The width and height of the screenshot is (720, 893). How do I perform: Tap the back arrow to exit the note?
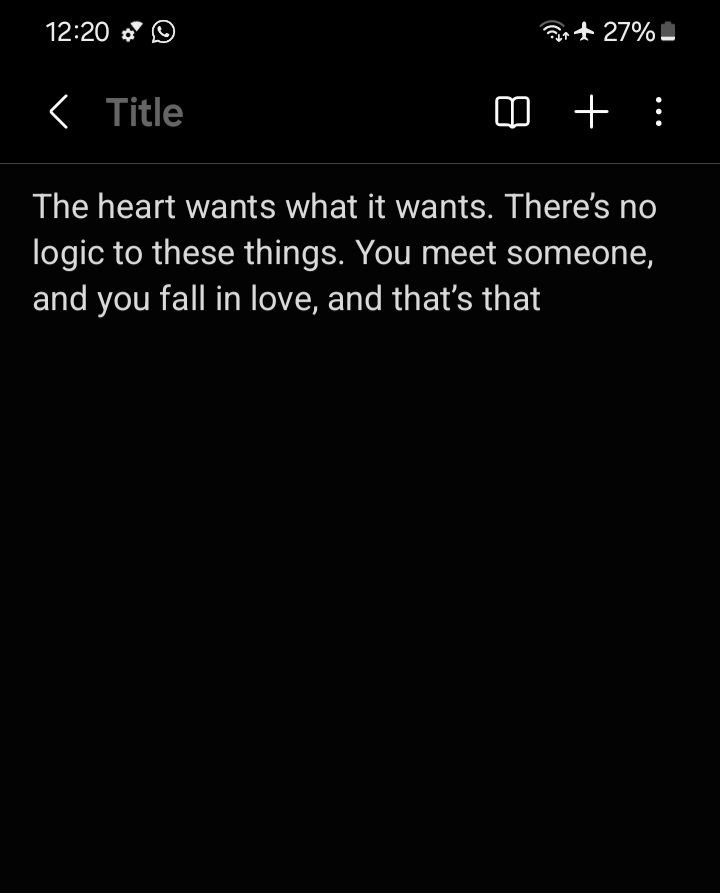pos(57,112)
